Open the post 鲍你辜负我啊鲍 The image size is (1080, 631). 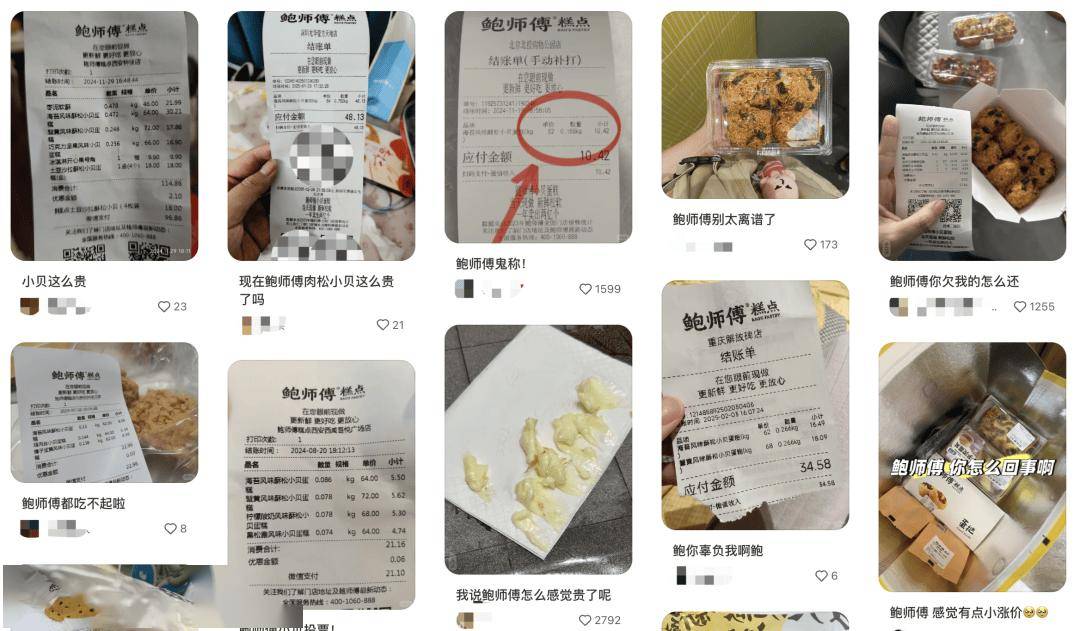pyautogui.click(x=755, y=405)
